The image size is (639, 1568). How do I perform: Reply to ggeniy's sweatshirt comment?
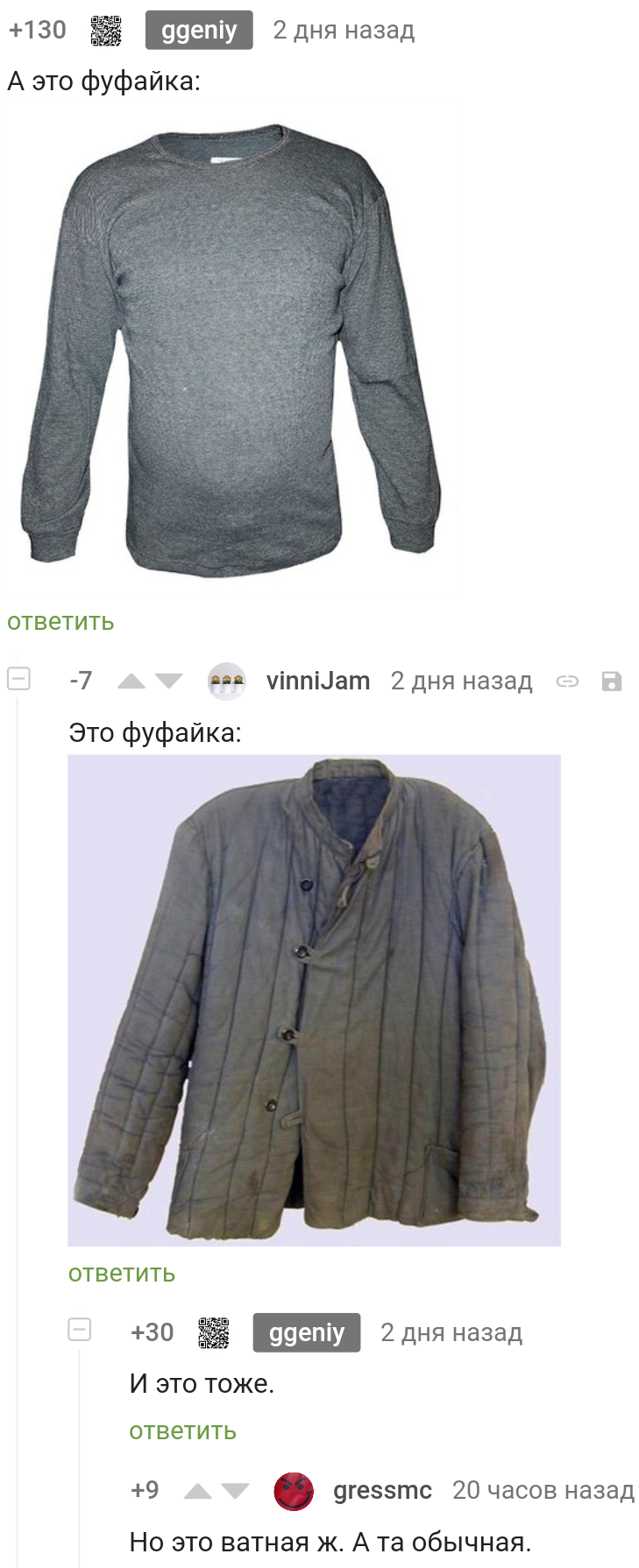(60, 621)
